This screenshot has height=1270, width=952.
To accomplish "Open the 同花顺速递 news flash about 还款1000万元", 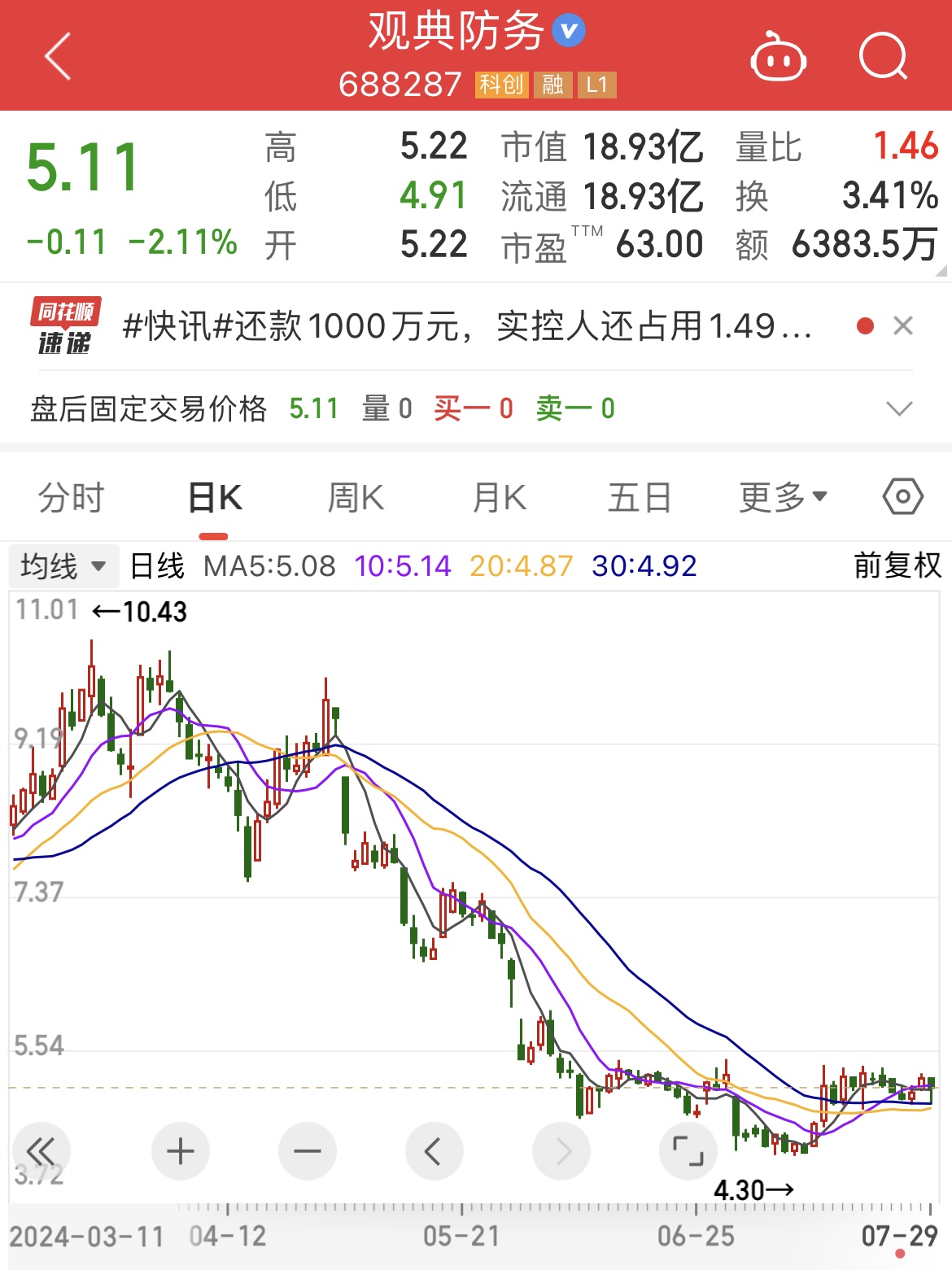I will pyautogui.click(x=466, y=327).
